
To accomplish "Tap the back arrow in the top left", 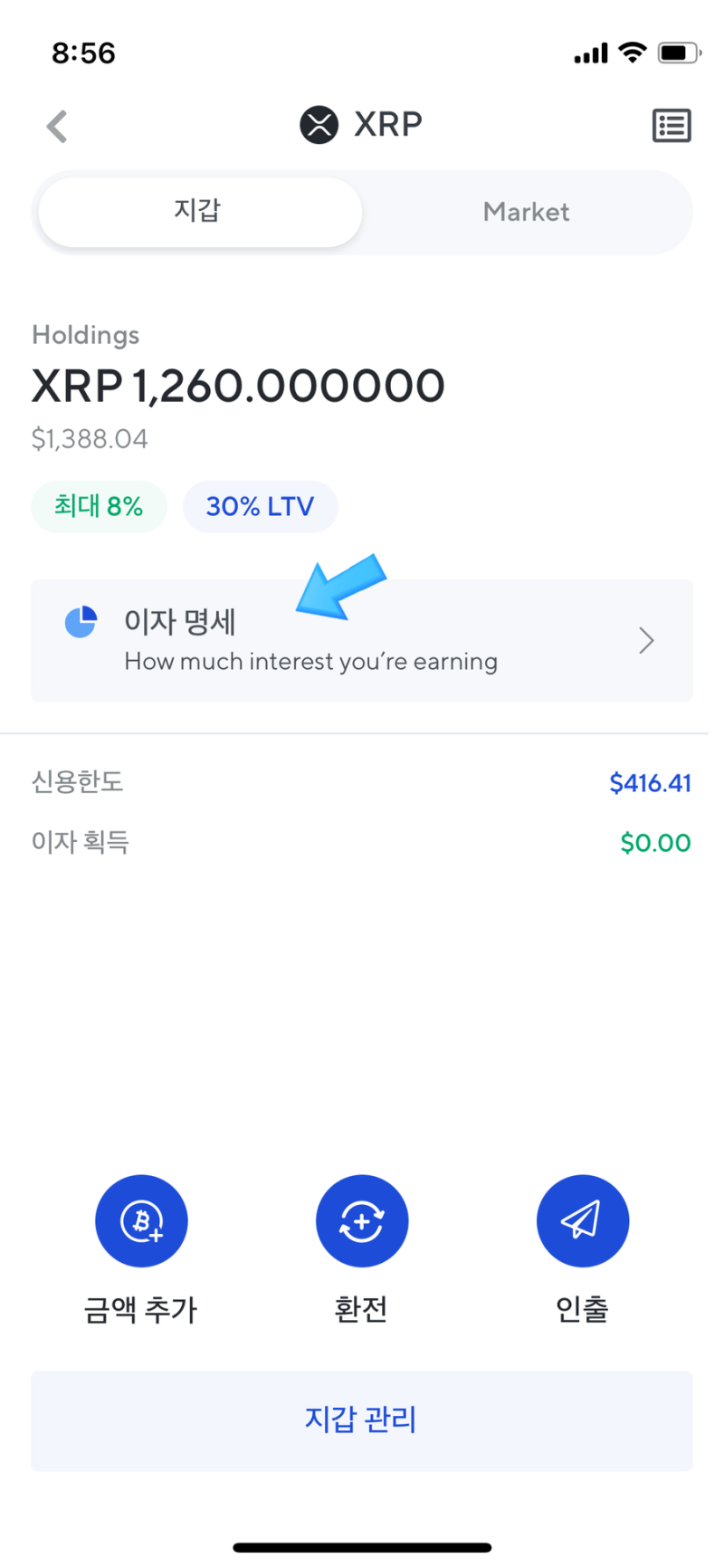I will click(56, 126).
